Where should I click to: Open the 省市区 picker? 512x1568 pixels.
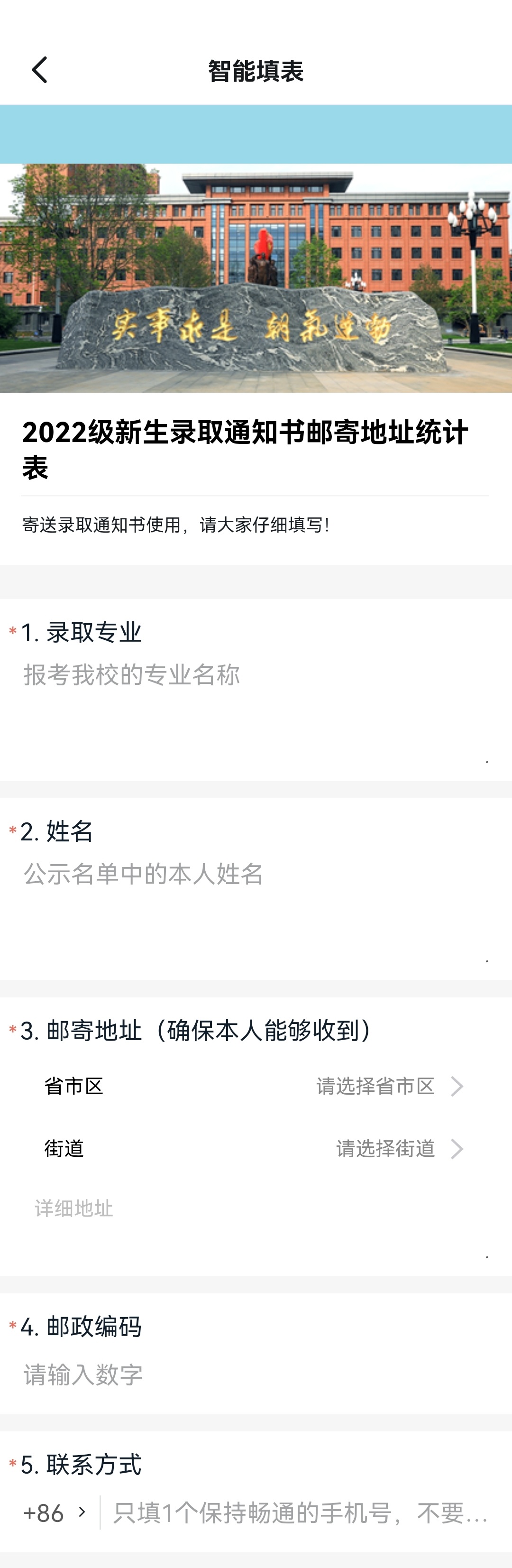click(389, 1086)
